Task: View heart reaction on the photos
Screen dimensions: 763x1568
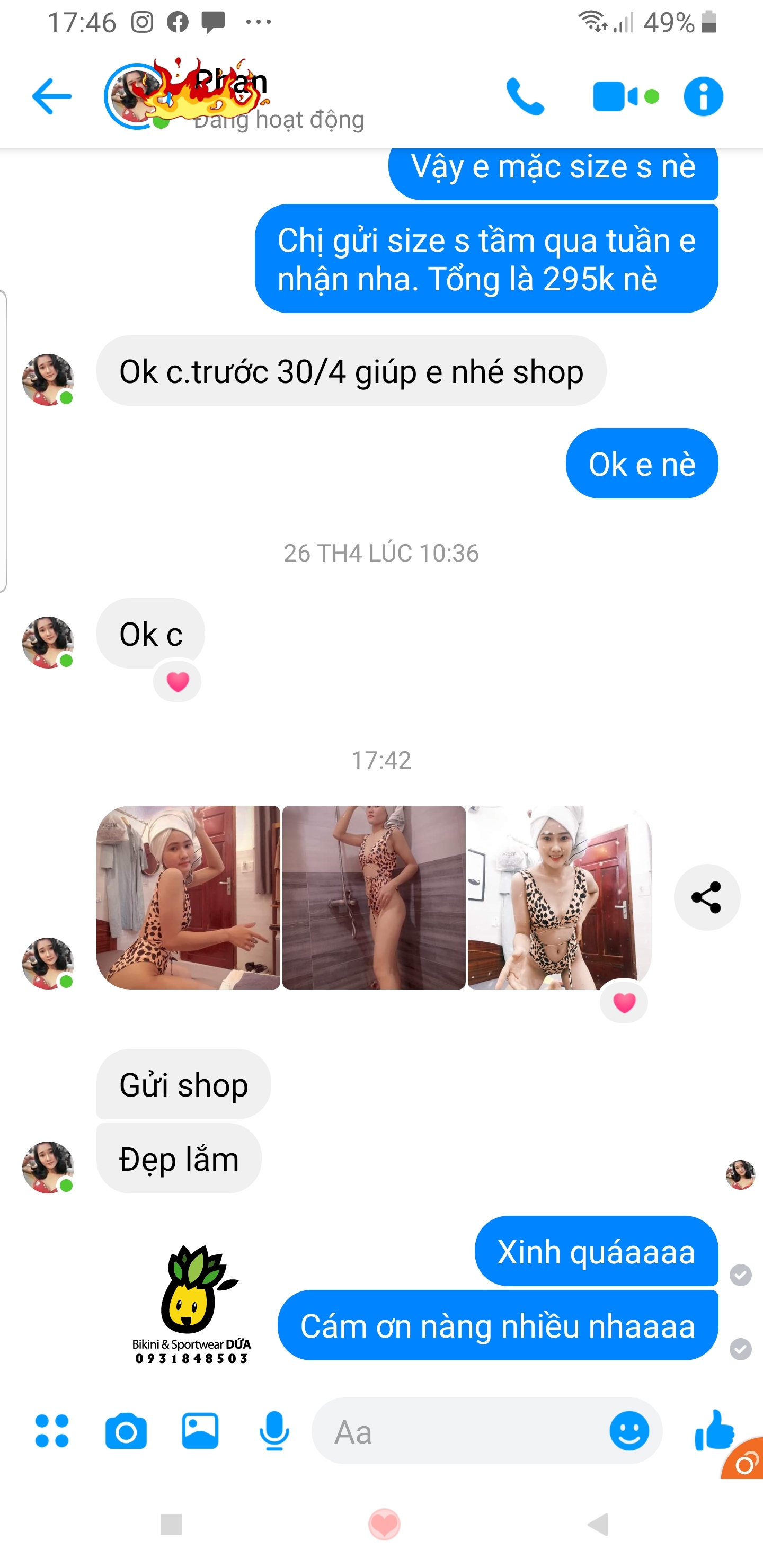Action: tap(624, 1002)
